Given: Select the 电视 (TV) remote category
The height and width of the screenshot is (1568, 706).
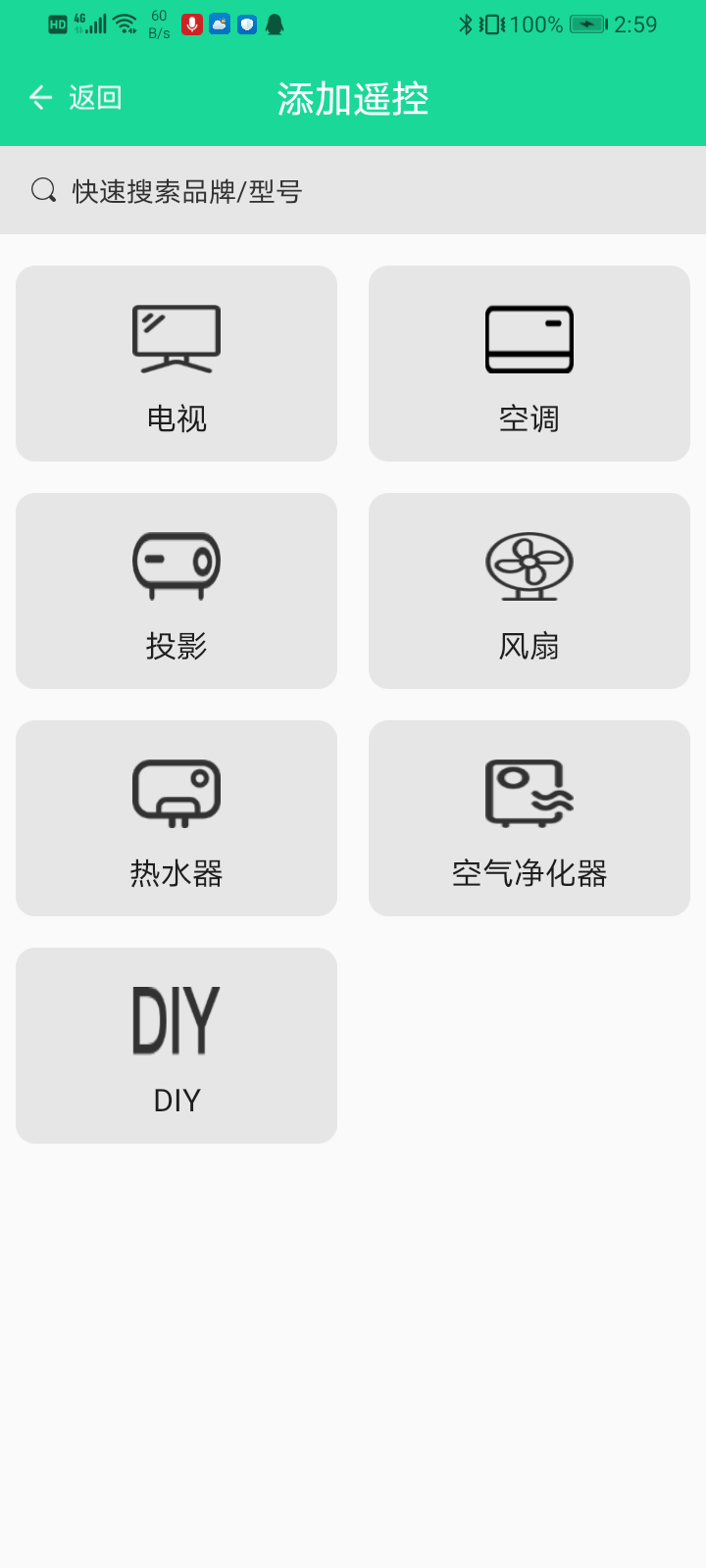Looking at the screenshot, I should click(176, 364).
